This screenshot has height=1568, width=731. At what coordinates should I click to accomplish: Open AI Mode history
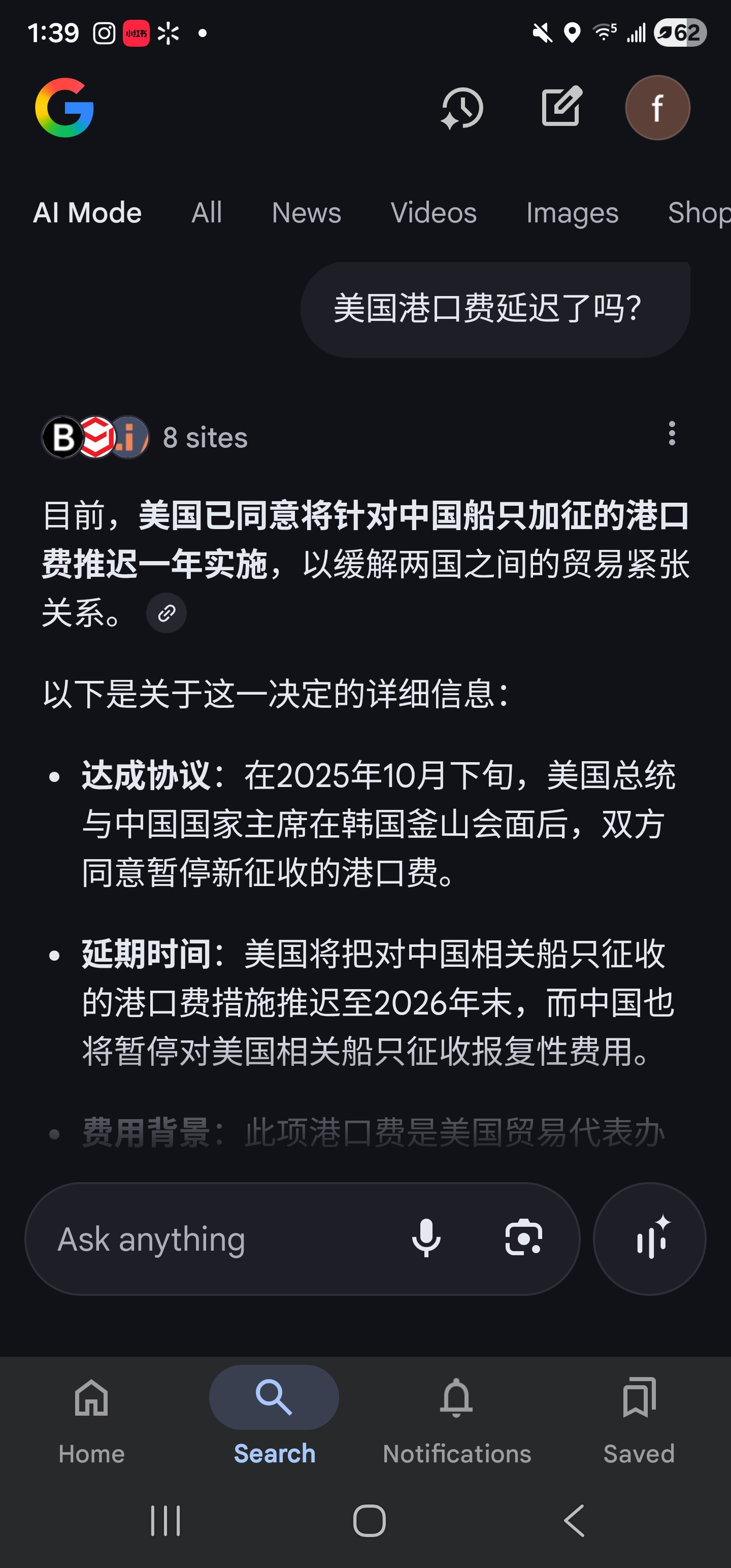[x=461, y=108]
